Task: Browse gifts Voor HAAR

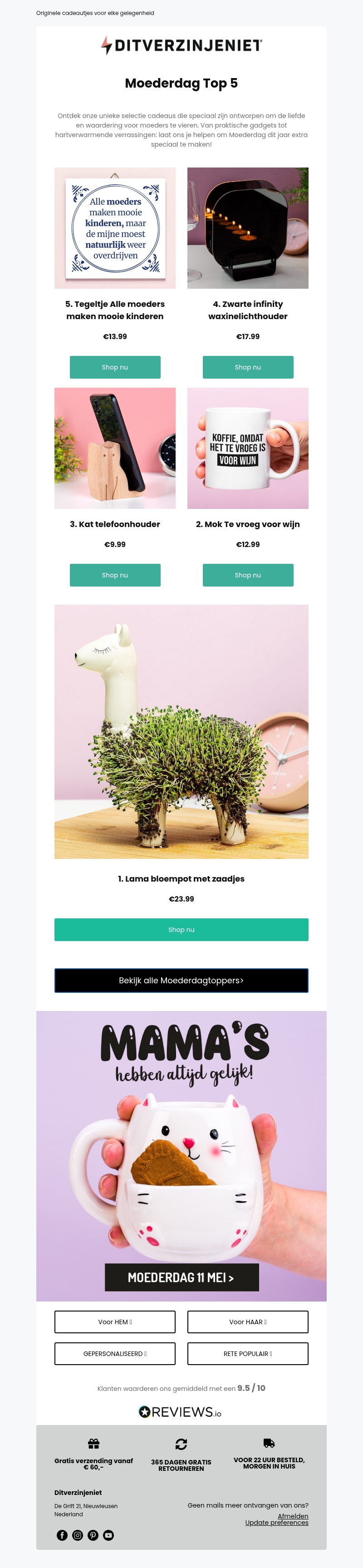Action: [247, 1322]
